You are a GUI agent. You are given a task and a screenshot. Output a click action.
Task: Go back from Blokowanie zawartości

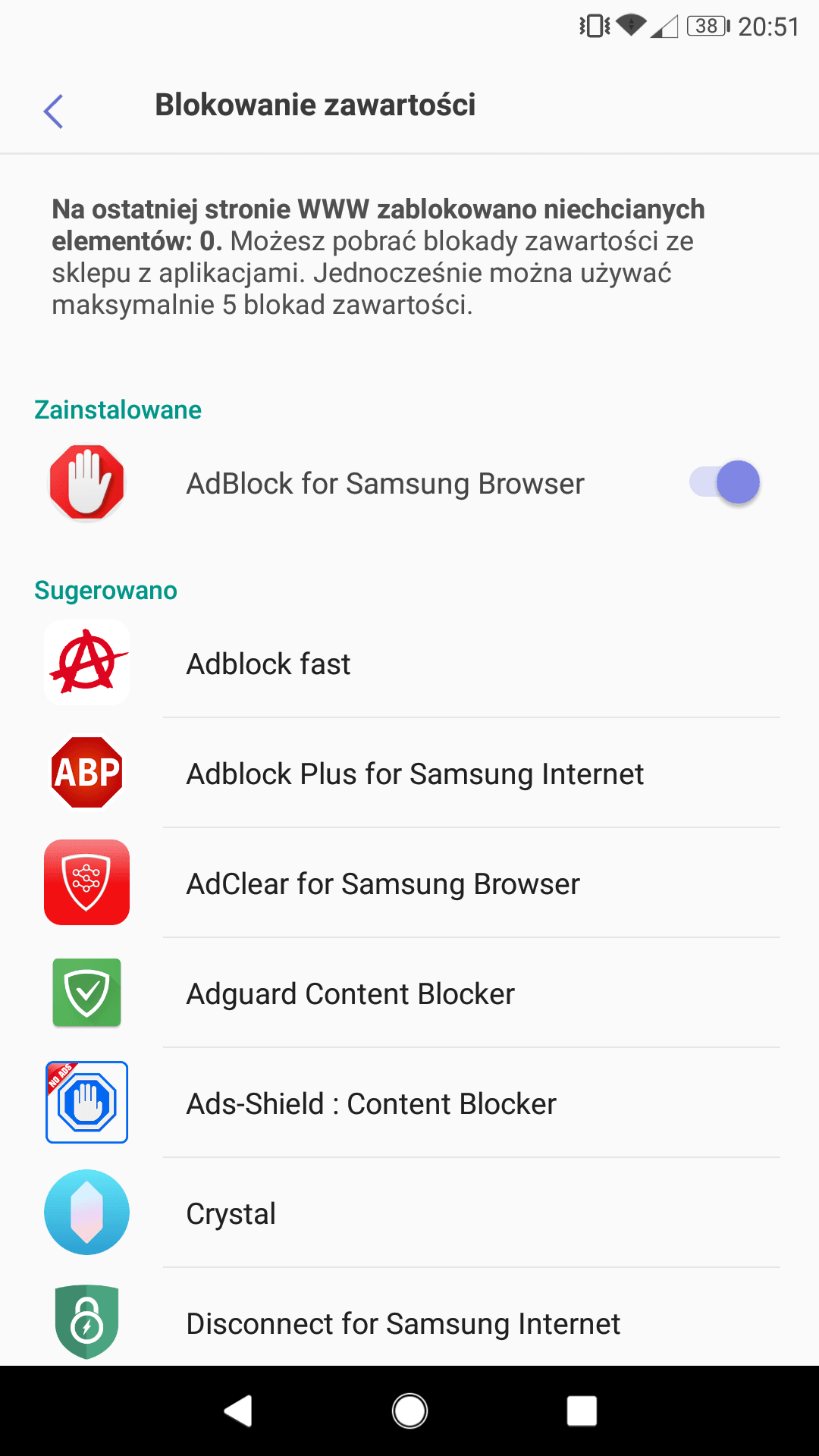pos(53,111)
